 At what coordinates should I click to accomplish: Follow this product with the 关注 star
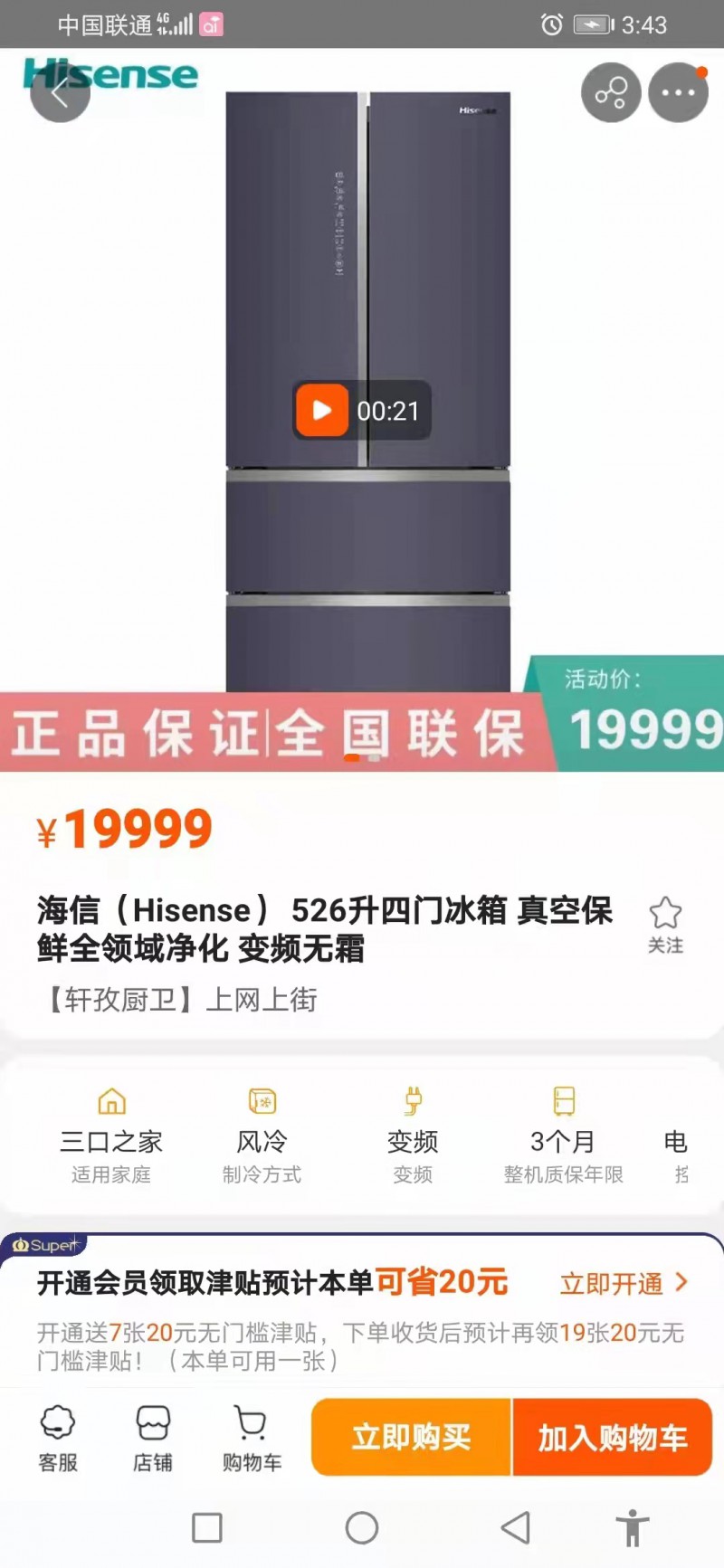pyautogui.click(x=665, y=925)
